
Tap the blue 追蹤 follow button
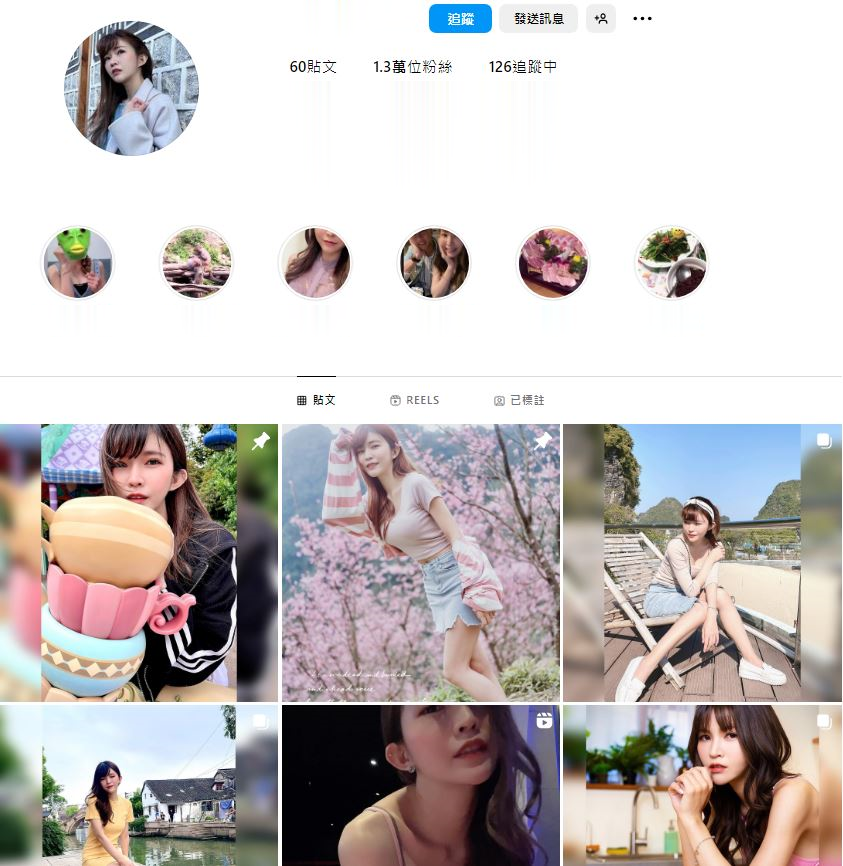click(x=460, y=18)
